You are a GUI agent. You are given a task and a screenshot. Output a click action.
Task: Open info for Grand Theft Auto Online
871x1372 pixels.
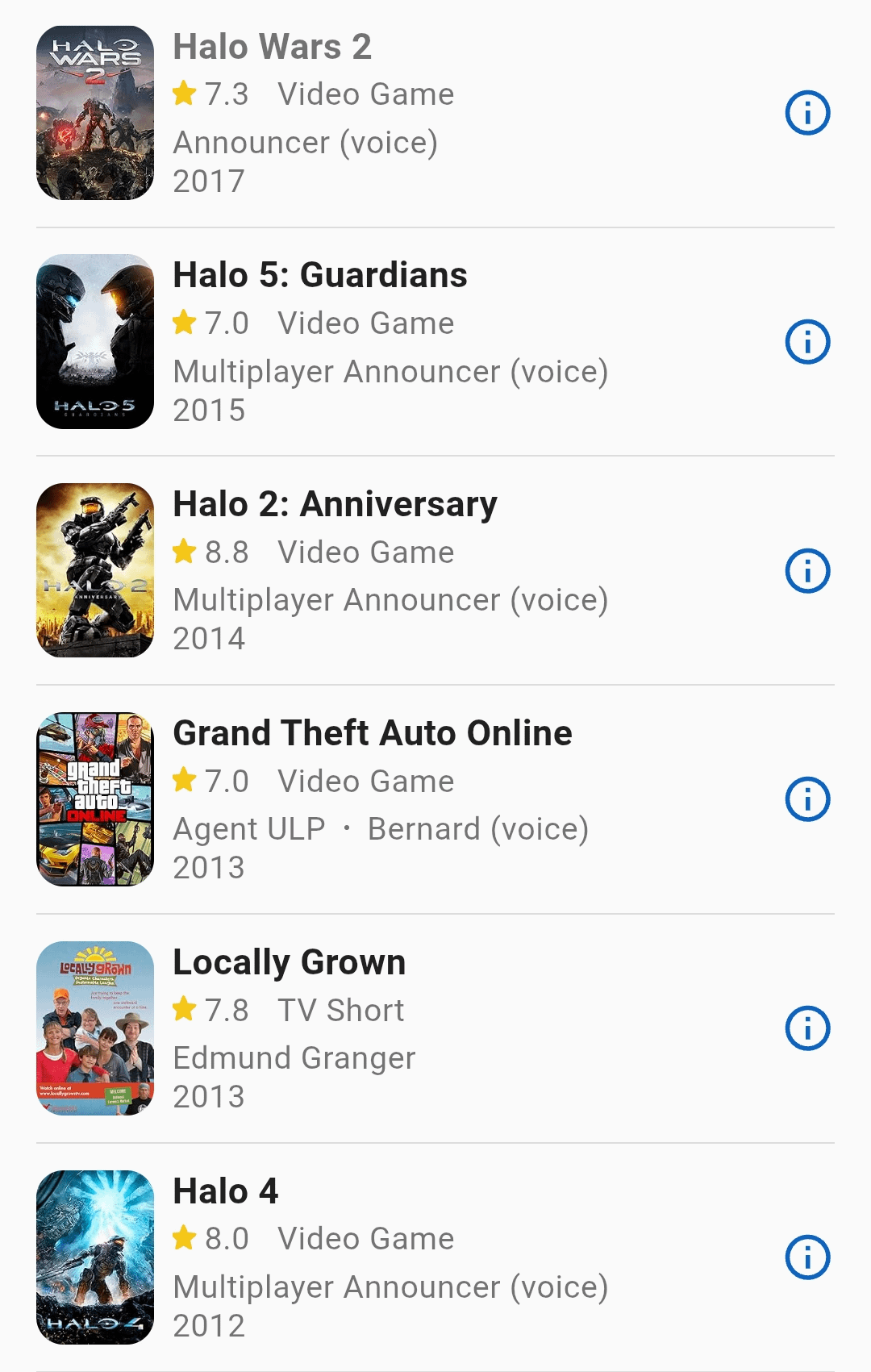807,799
